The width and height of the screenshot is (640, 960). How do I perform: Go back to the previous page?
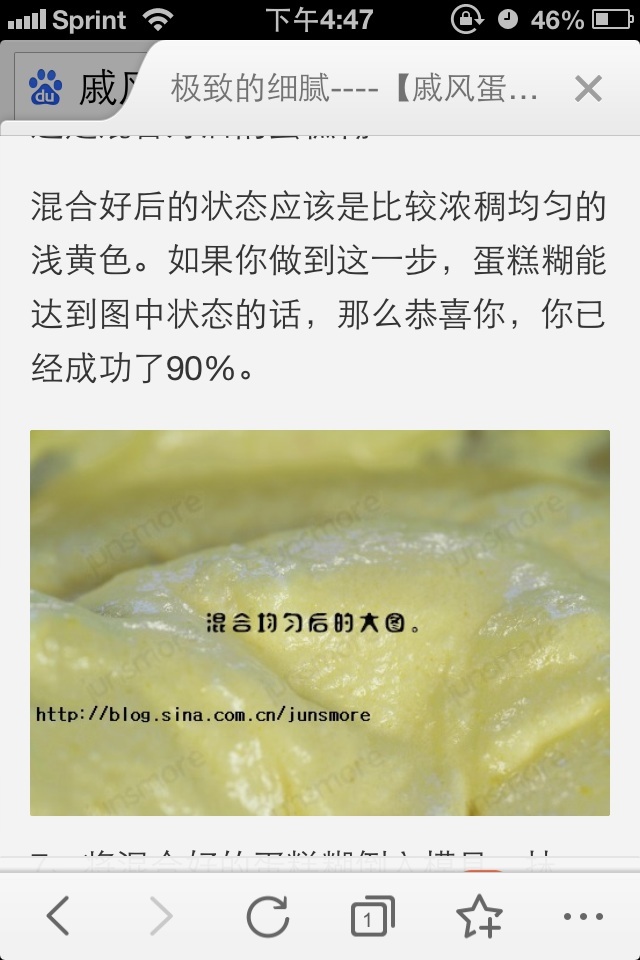pos(59,915)
